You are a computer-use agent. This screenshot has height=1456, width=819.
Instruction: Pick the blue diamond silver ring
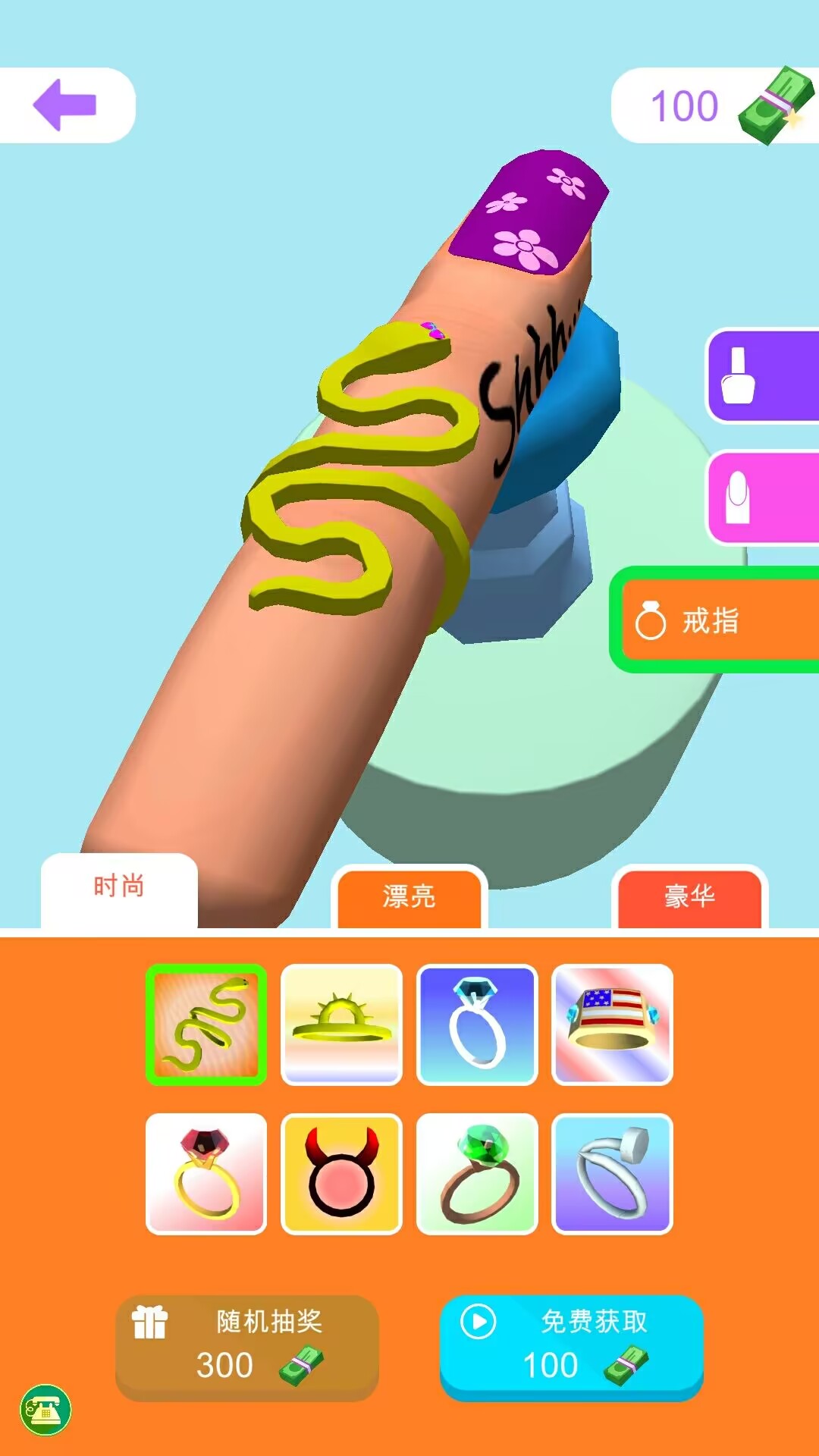pyautogui.click(x=477, y=1025)
